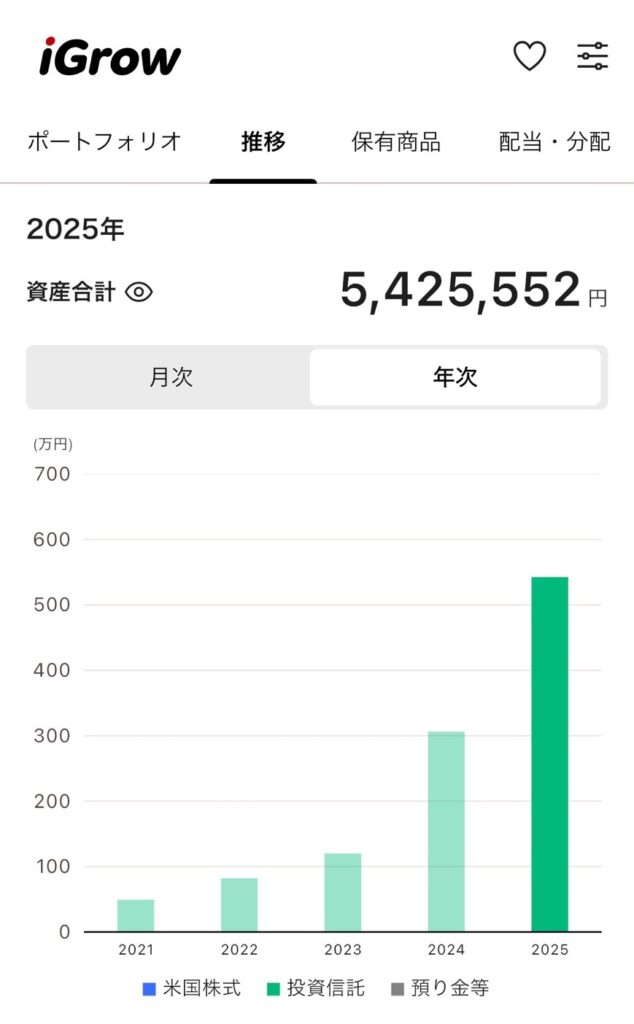Hide the 資産合計 amount with the eye icon

(x=139, y=293)
